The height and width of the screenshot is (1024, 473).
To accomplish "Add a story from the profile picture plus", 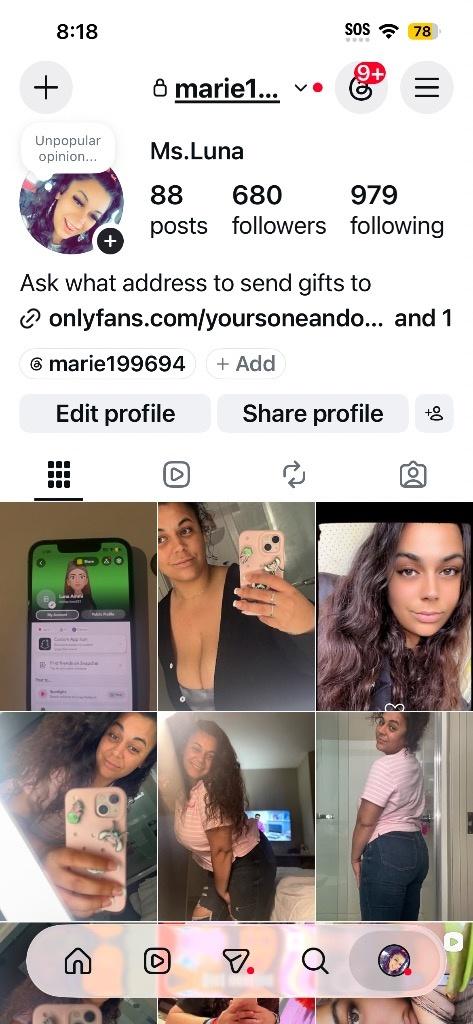I will (110, 242).
